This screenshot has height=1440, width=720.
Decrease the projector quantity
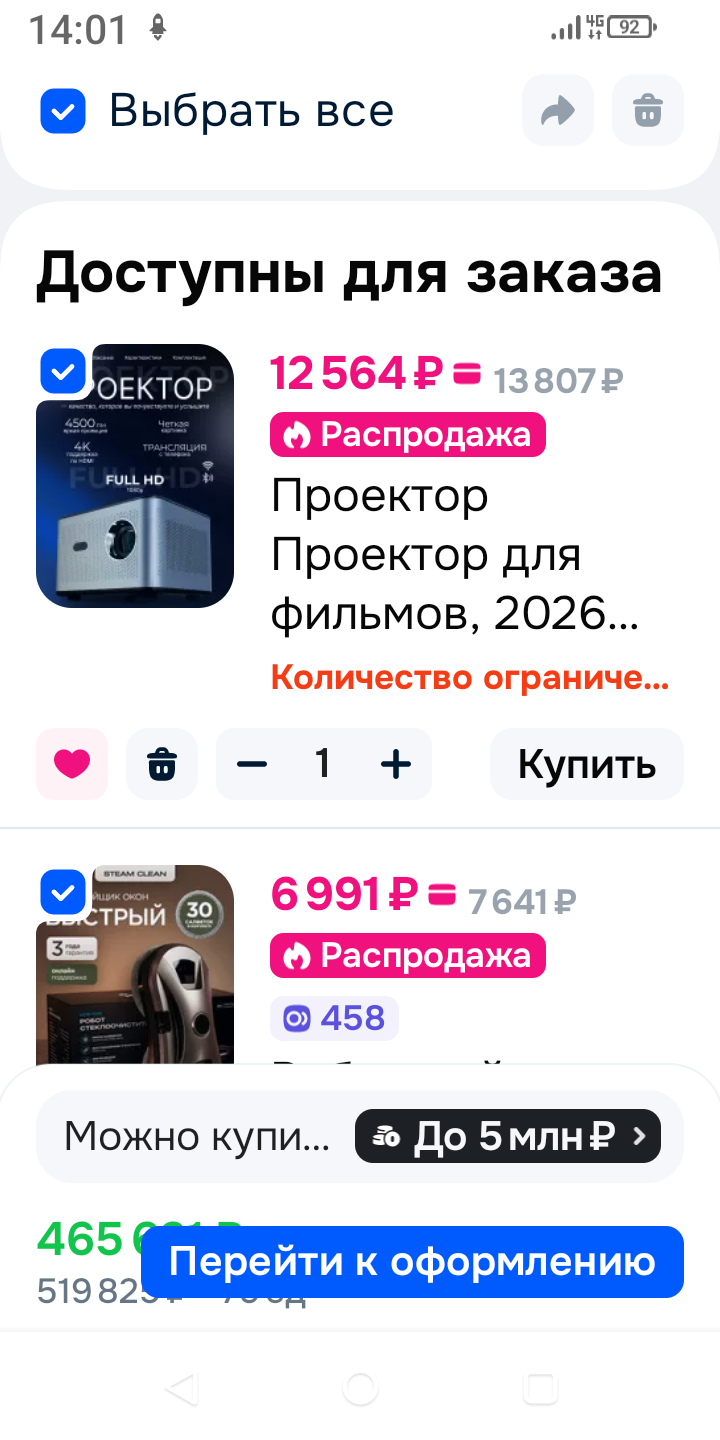(x=252, y=765)
